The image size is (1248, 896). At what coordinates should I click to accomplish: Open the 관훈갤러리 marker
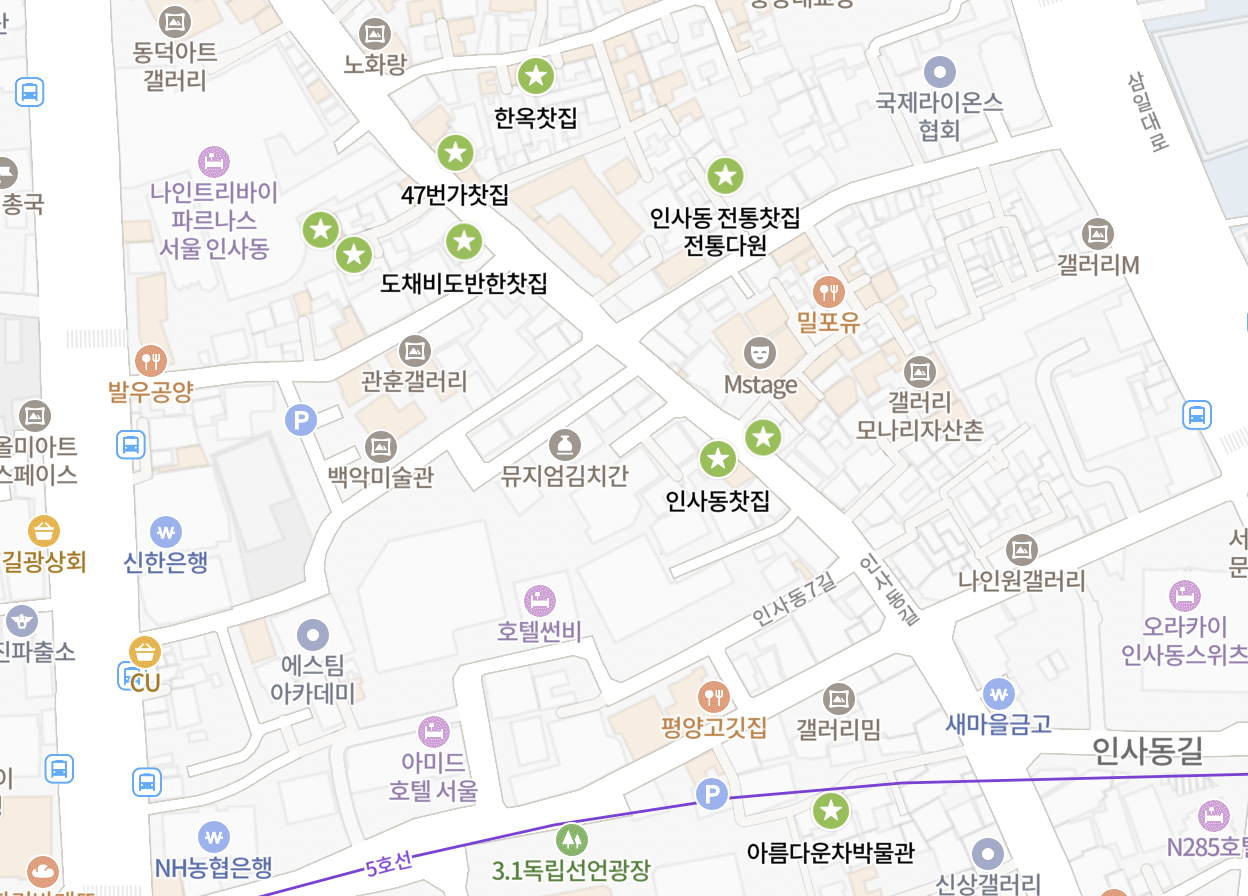(x=414, y=350)
